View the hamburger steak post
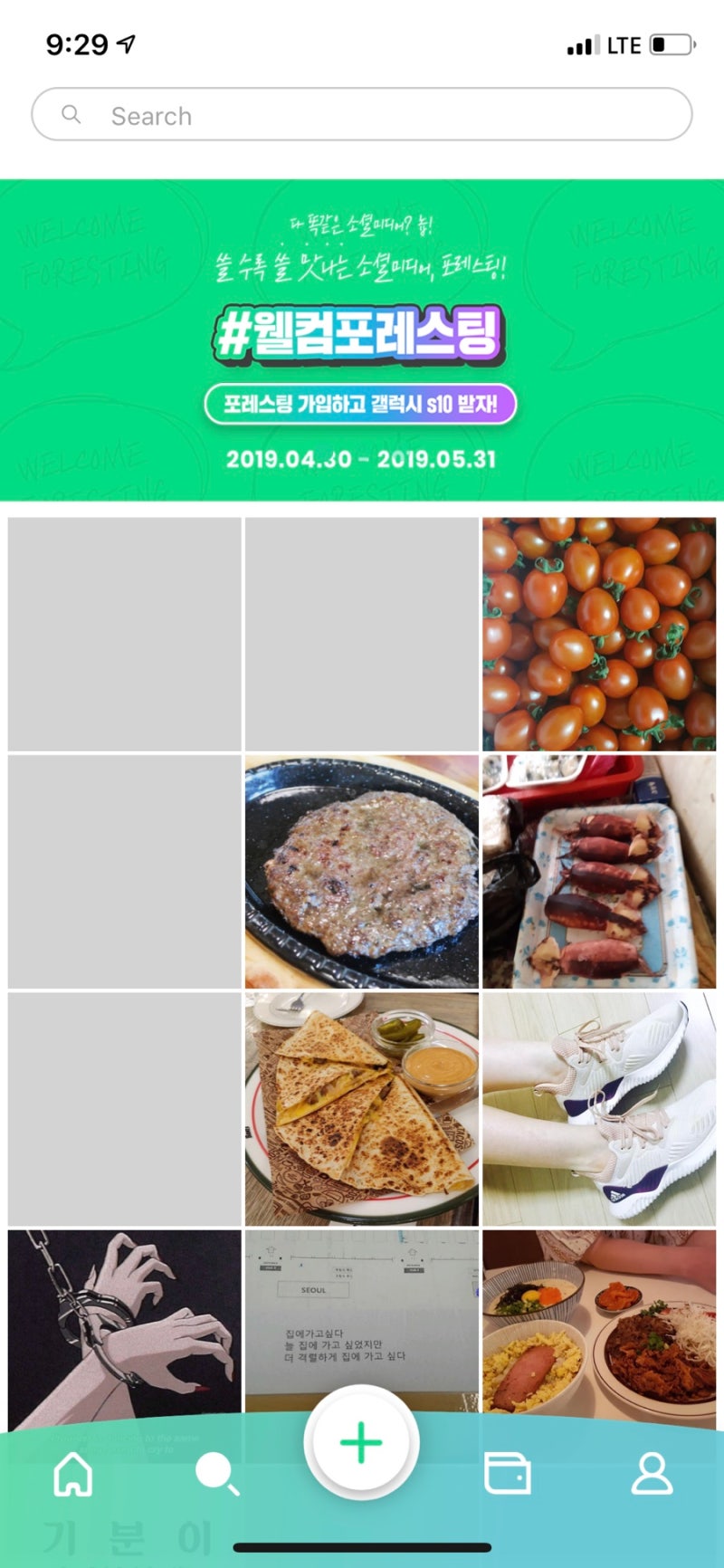The height and width of the screenshot is (1568, 724). [x=360, y=869]
